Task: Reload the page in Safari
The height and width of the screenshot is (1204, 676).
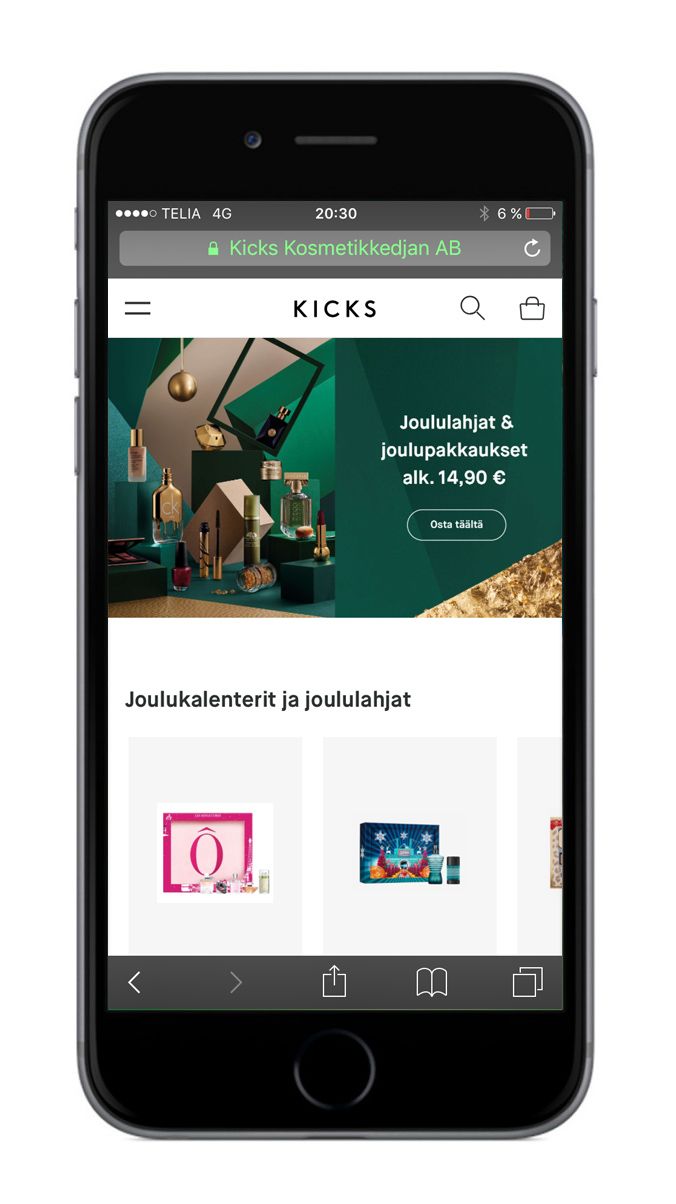Action: 532,248
